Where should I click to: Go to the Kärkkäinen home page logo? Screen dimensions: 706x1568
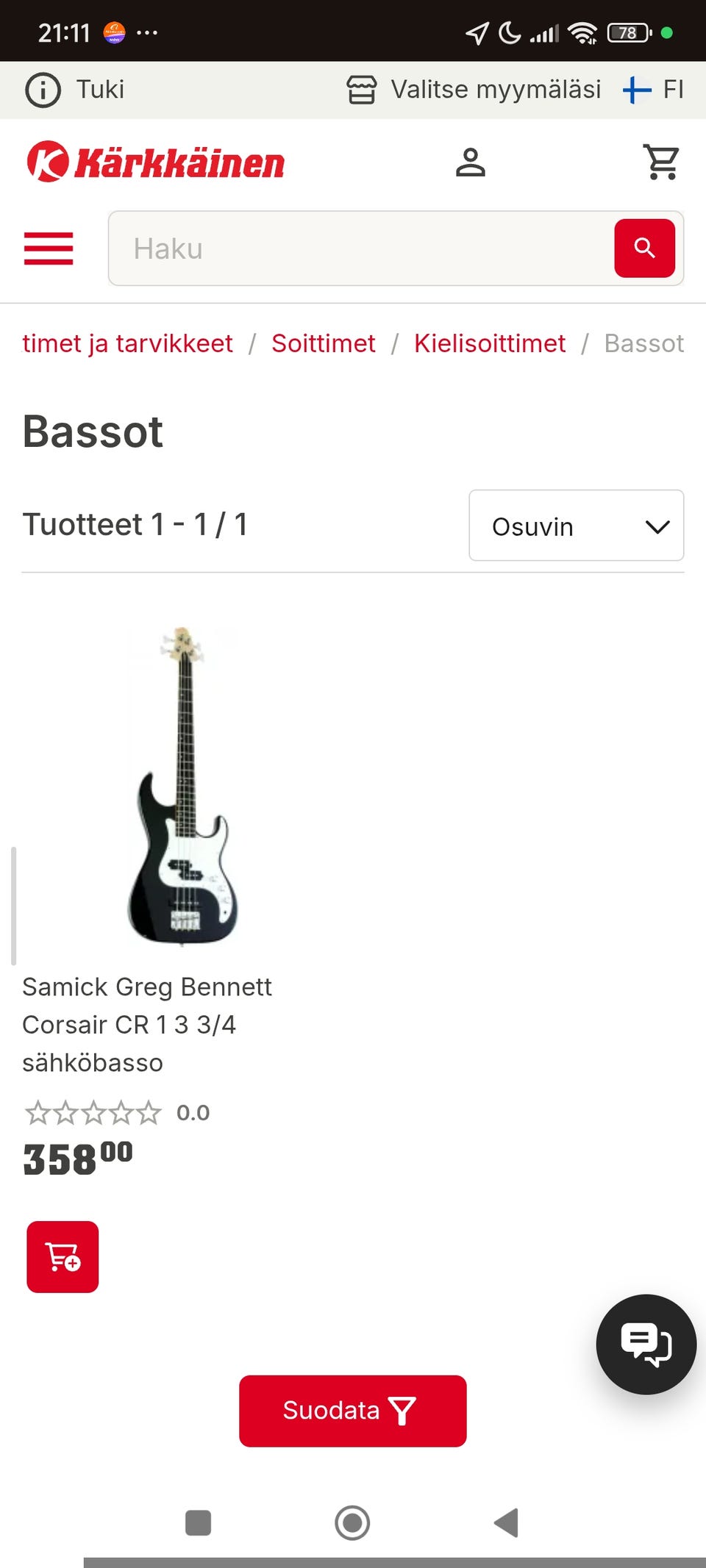(155, 162)
